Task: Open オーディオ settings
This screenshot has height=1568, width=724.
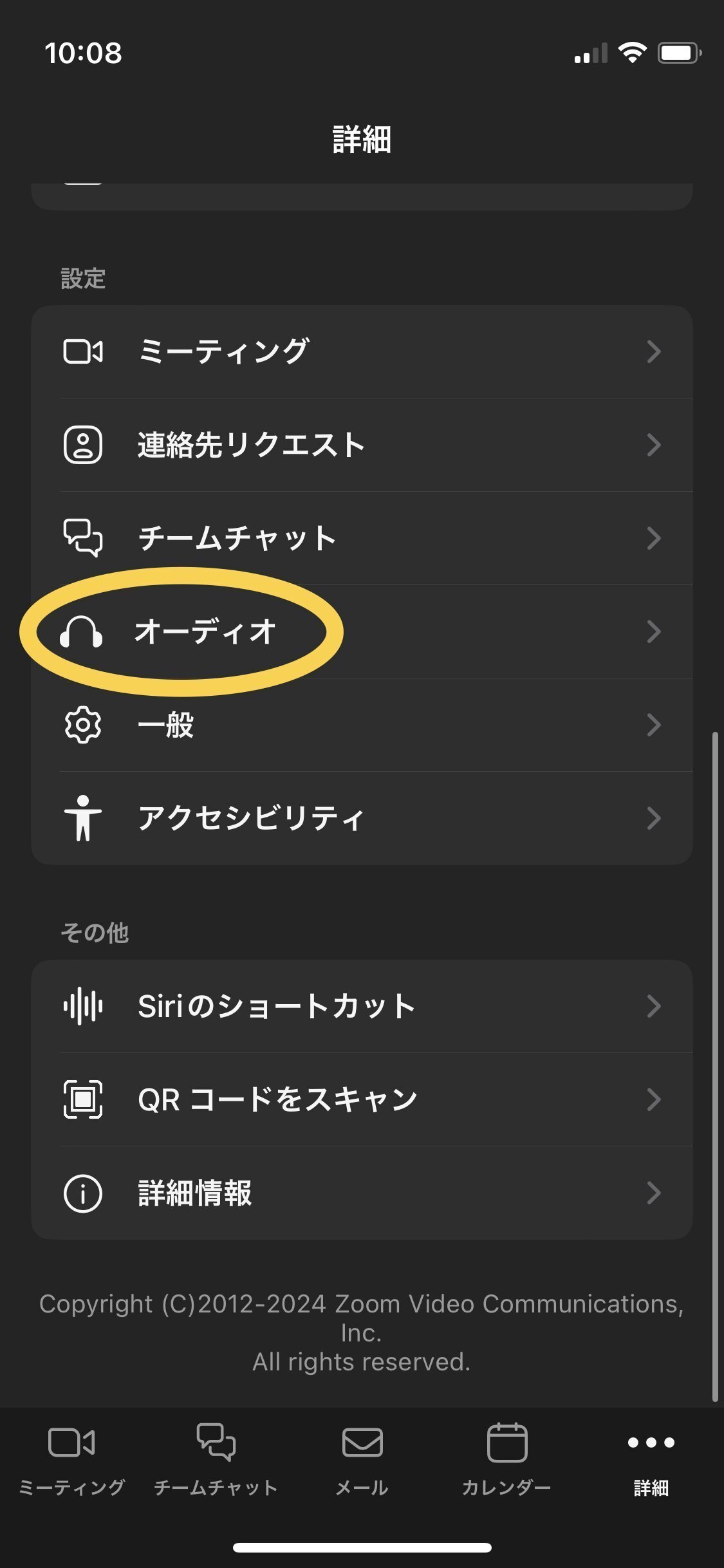Action: 362,631
